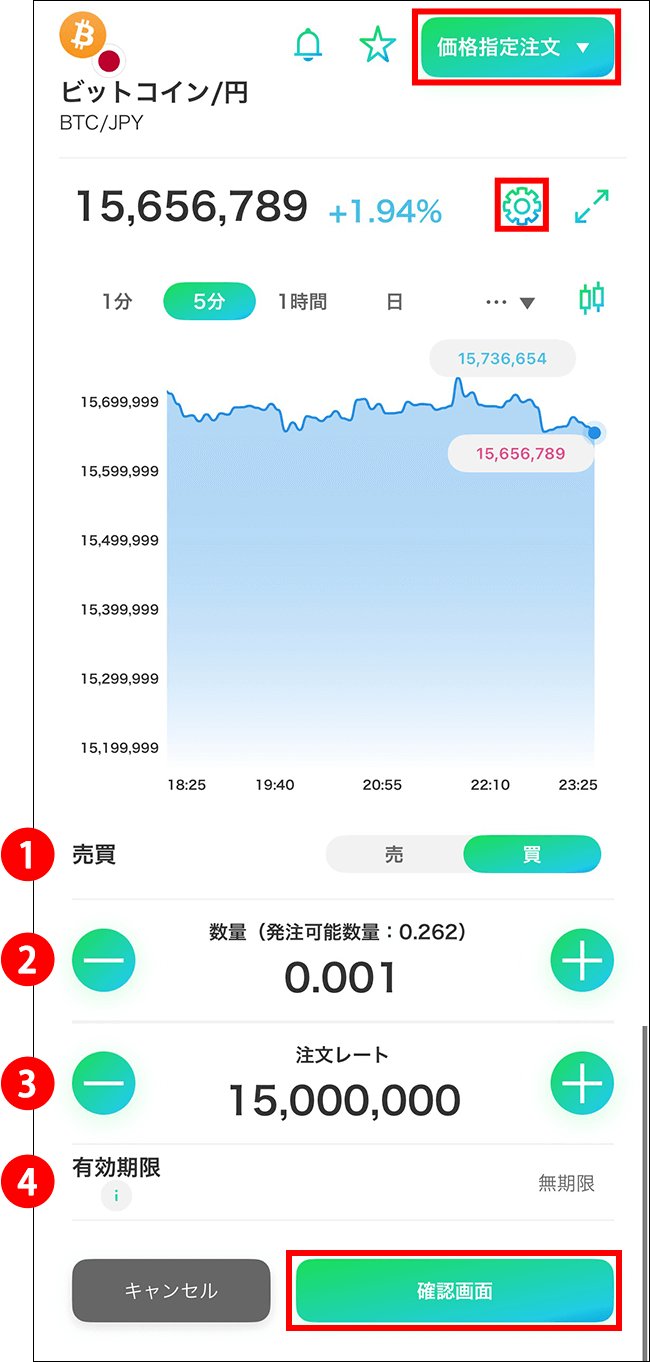This screenshot has width=650, height=1362.
Task: Choose 売 to sell
Action: [x=394, y=855]
